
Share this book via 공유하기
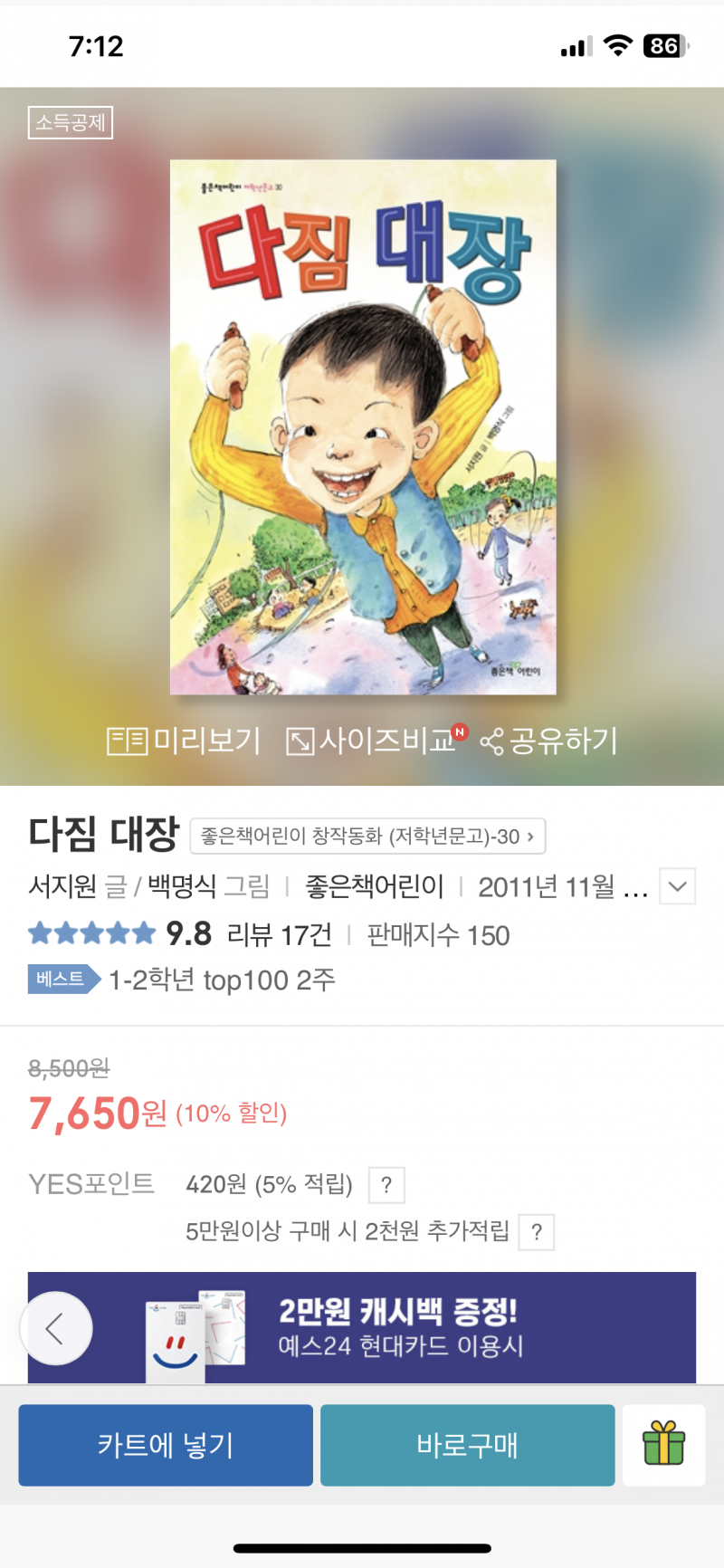click(548, 741)
